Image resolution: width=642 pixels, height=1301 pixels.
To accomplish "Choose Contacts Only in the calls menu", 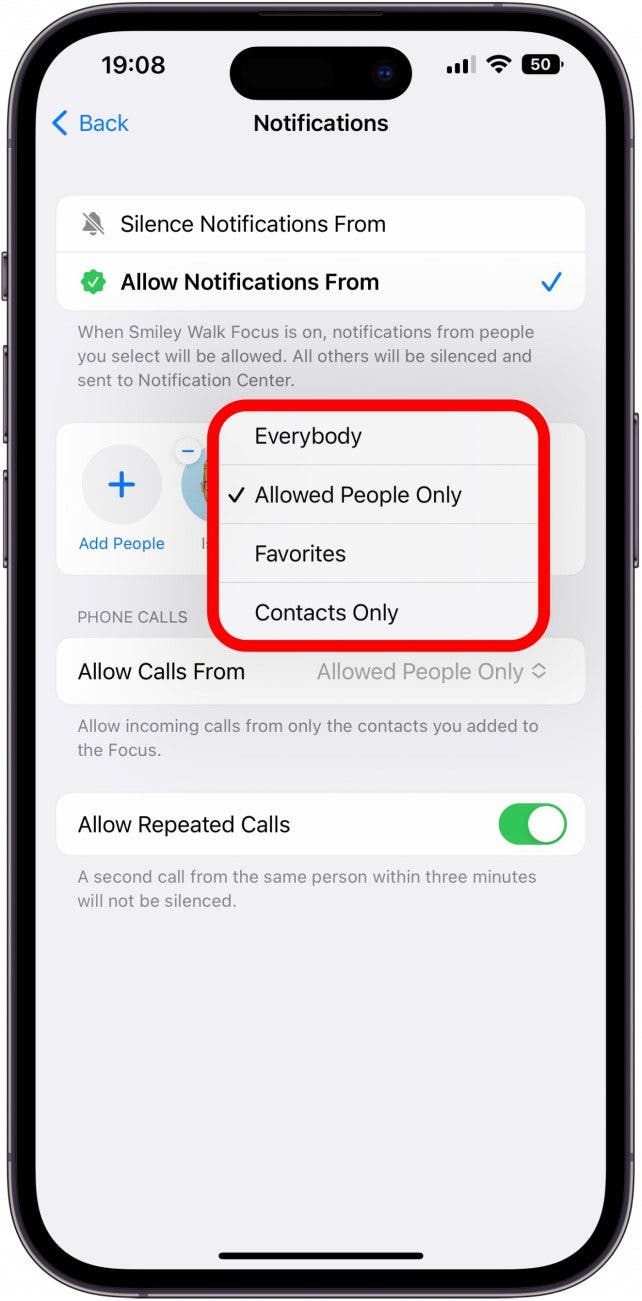I will pos(378,612).
